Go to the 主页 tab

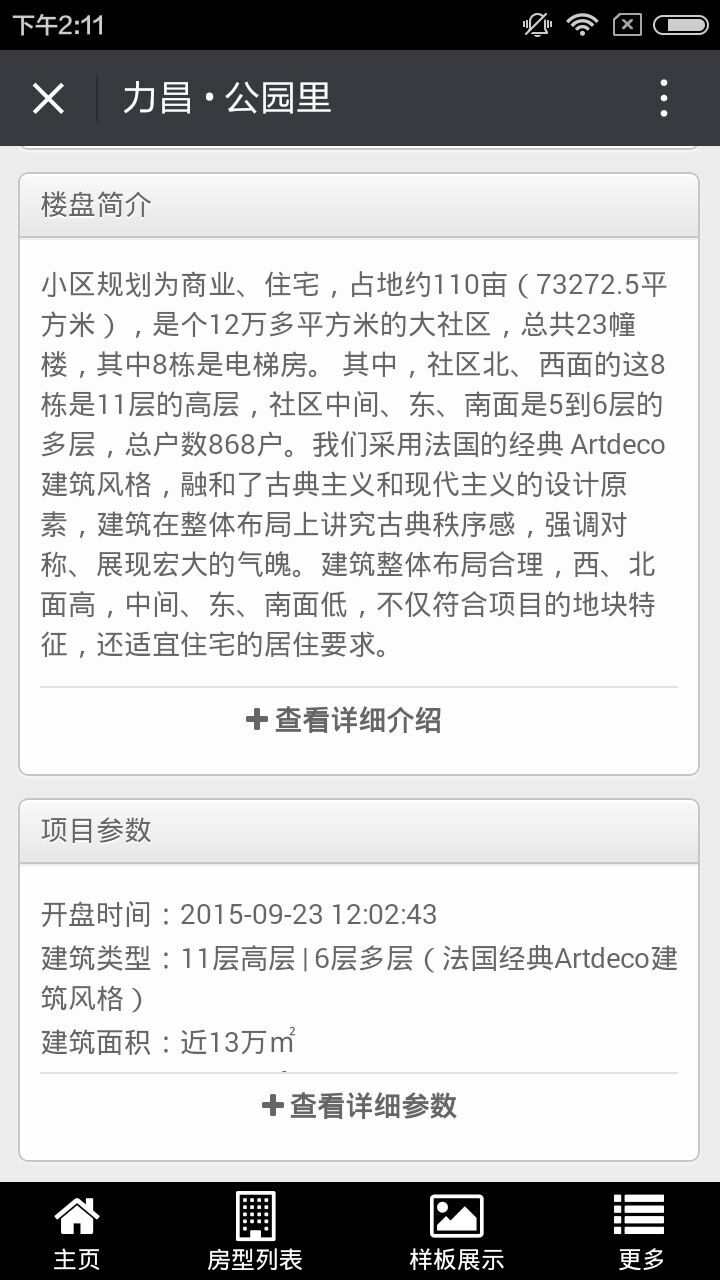point(77,1231)
